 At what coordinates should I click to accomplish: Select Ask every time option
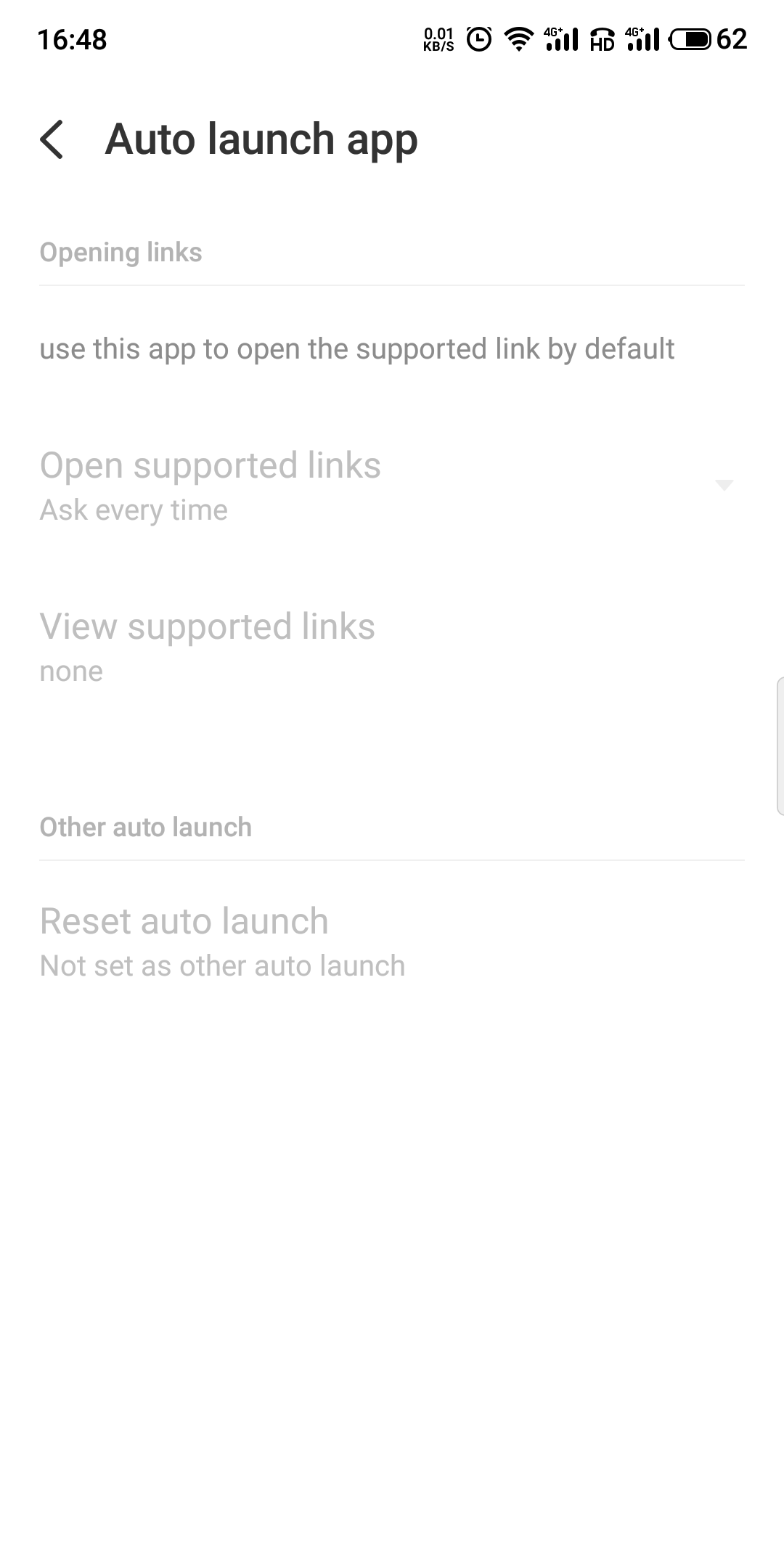pyautogui.click(x=133, y=510)
